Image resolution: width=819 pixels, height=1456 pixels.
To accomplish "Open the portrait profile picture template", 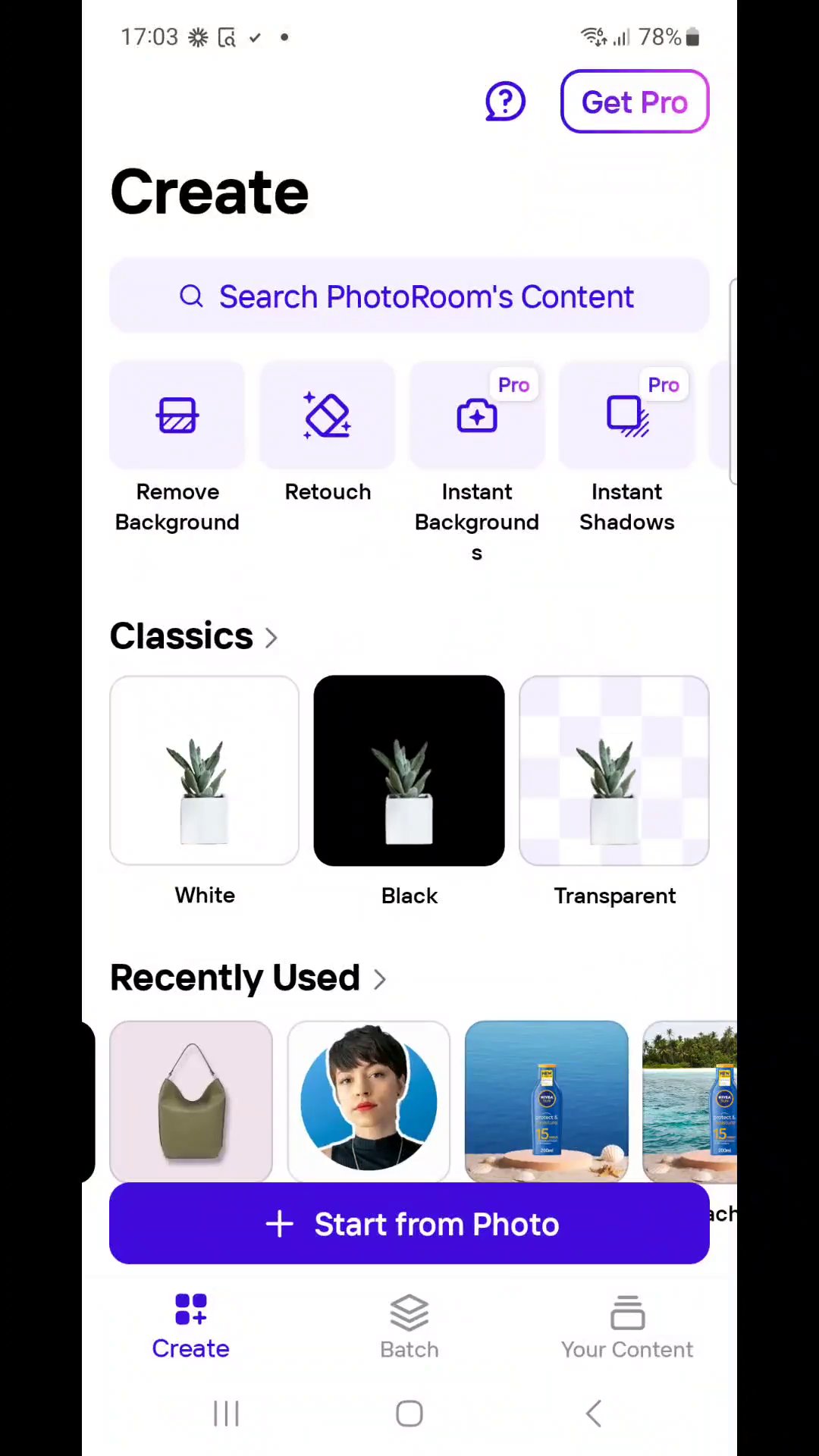I will coord(369,1100).
